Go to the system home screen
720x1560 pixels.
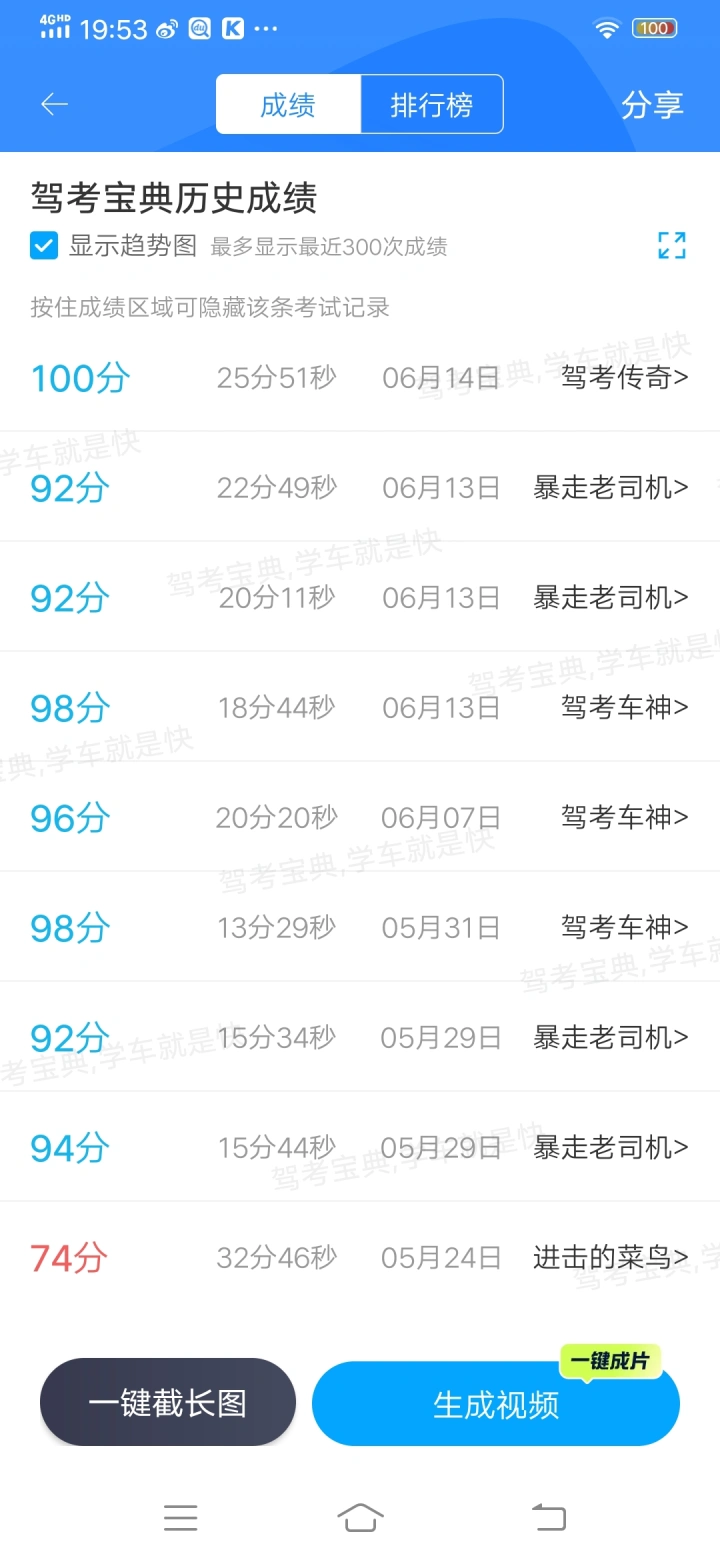coord(360,1517)
